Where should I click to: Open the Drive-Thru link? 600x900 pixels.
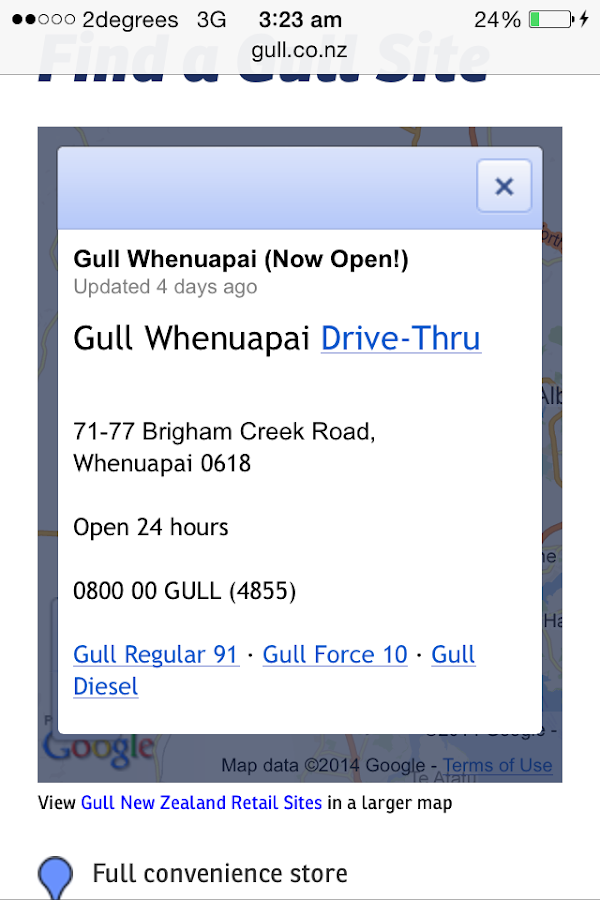click(x=401, y=338)
